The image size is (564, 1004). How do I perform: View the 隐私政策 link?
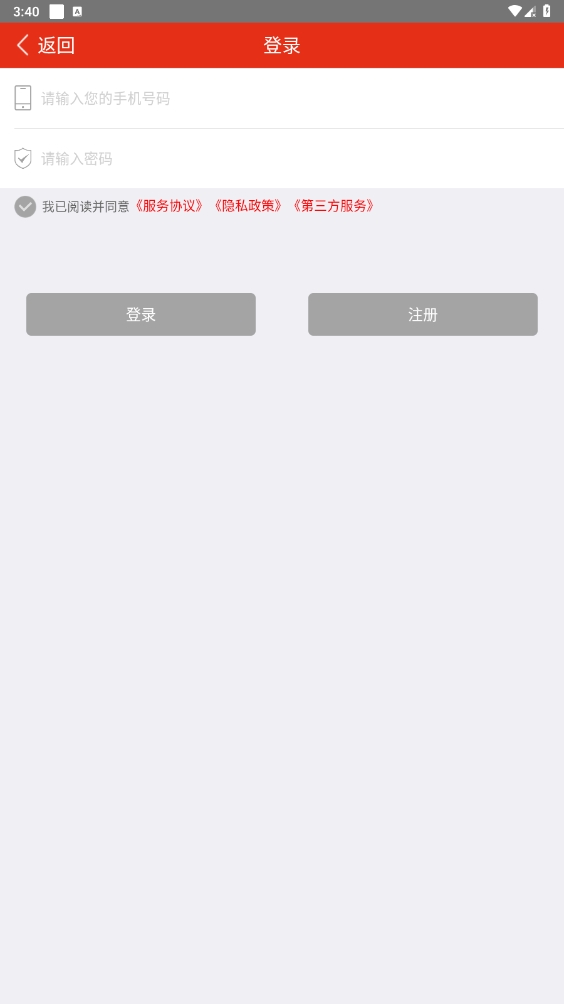coord(248,206)
